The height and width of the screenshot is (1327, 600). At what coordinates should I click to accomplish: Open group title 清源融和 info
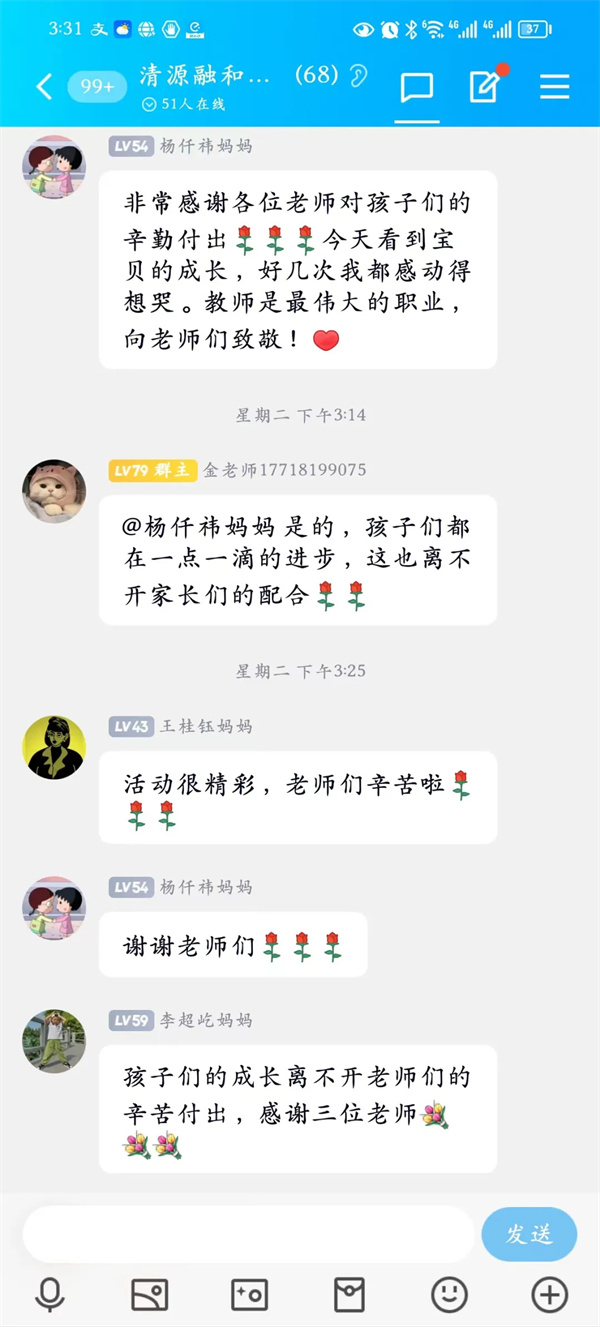[205, 76]
